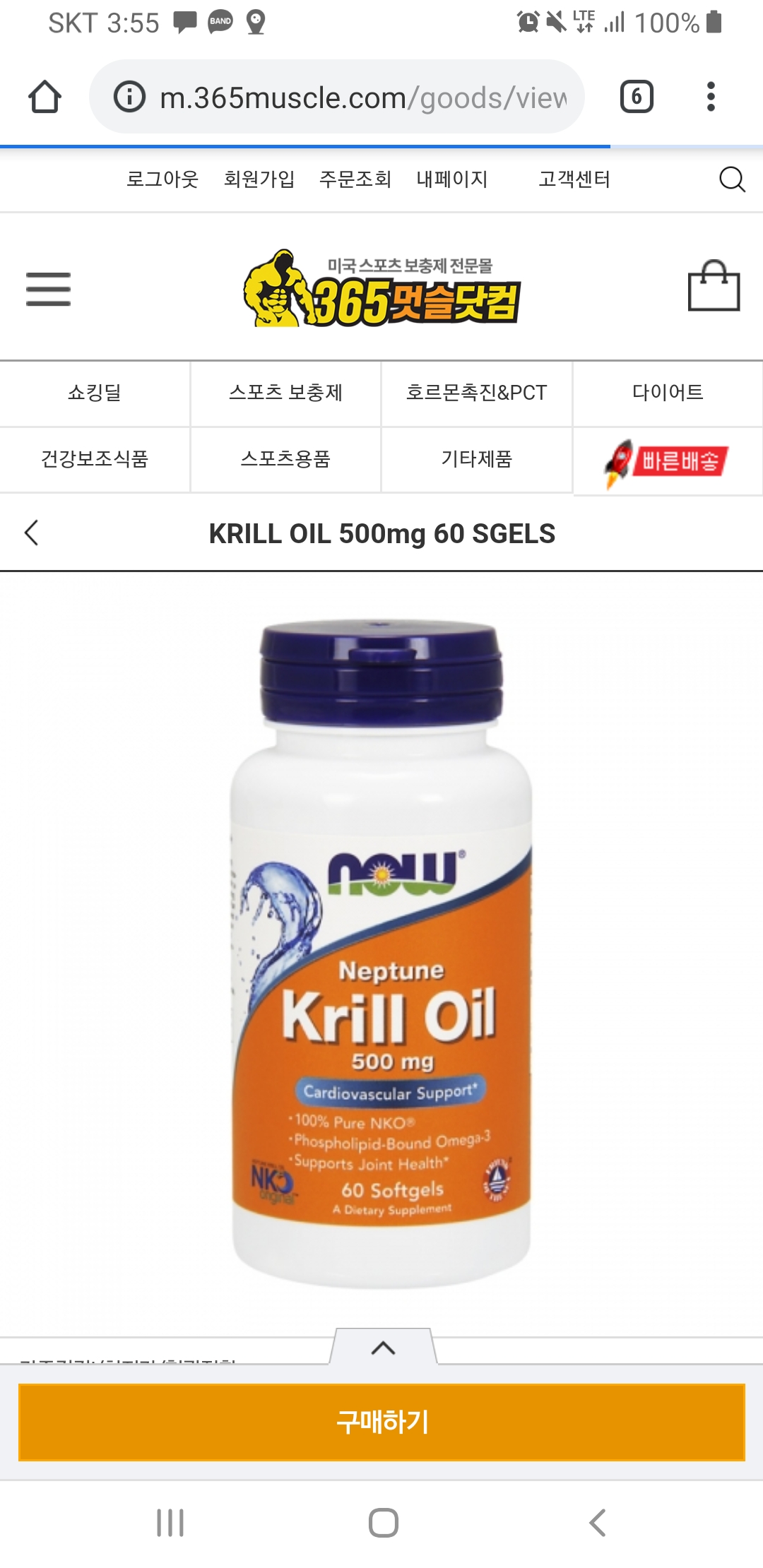The height and width of the screenshot is (1568, 763).
Task: Open the browser tab switcher
Action: click(x=637, y=97)
